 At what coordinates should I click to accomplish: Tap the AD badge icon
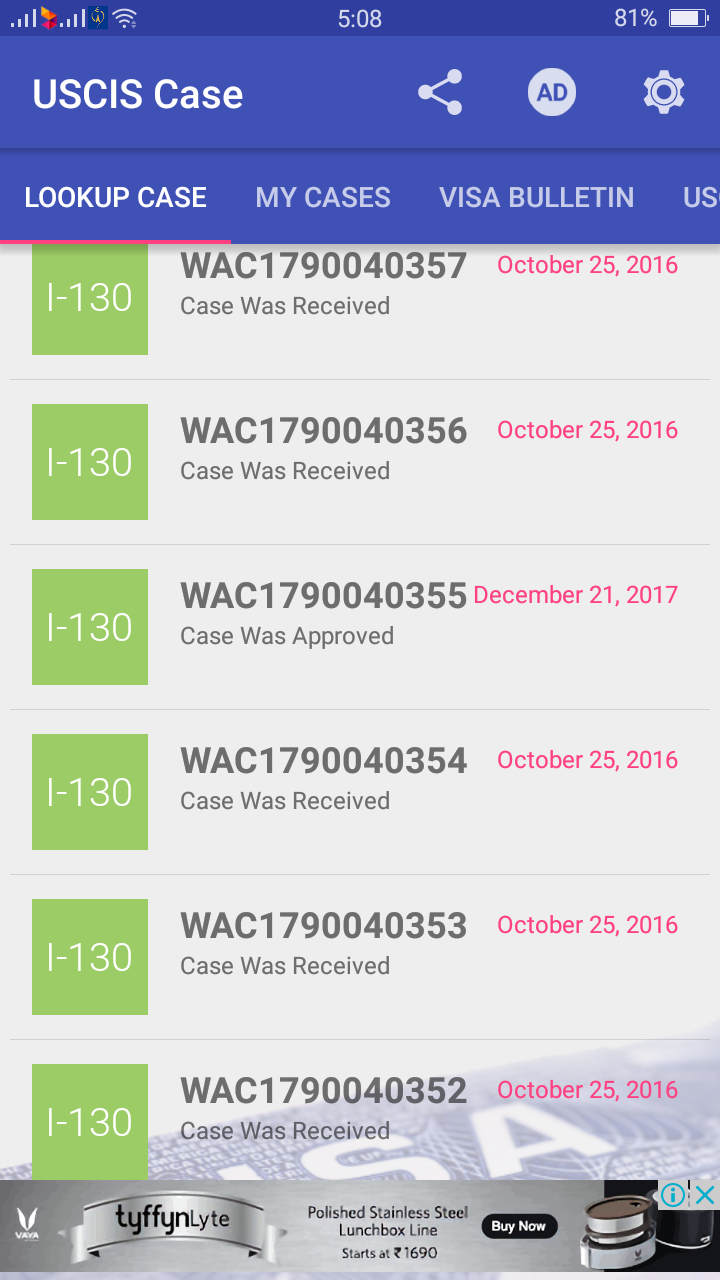click(552, 93)
